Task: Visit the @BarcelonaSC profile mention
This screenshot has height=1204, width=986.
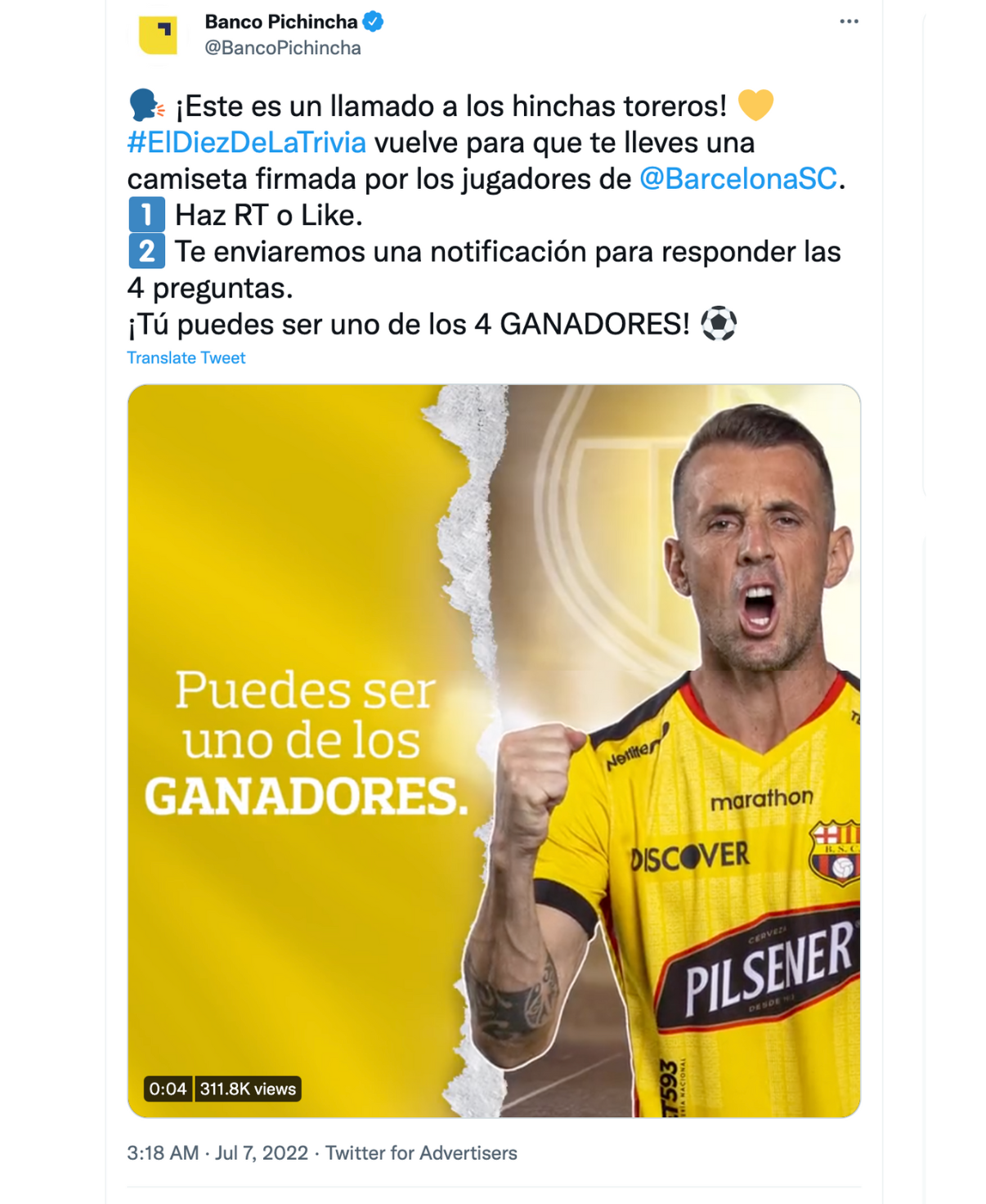Action: [x=738, y=178]
